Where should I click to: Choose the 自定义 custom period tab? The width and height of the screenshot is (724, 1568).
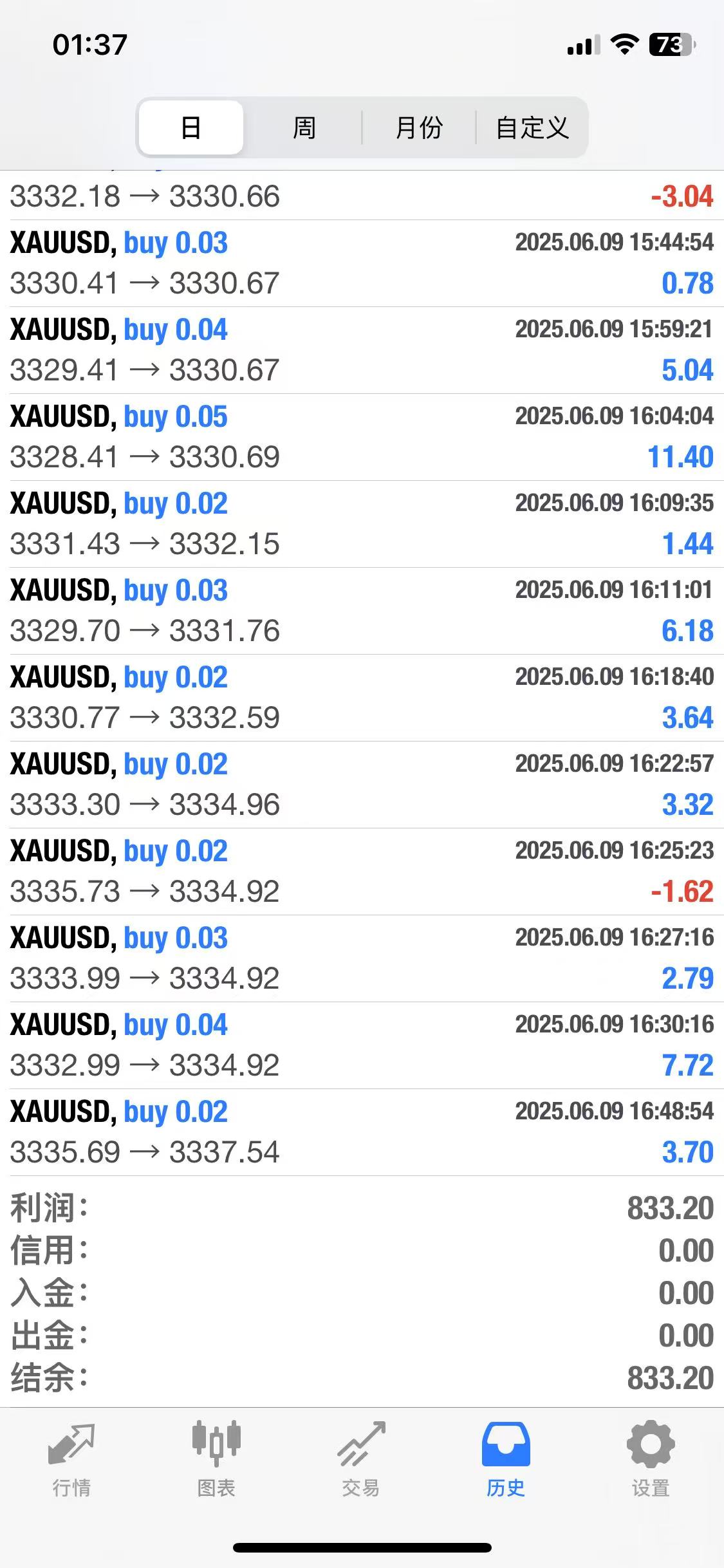pos(532,127)
